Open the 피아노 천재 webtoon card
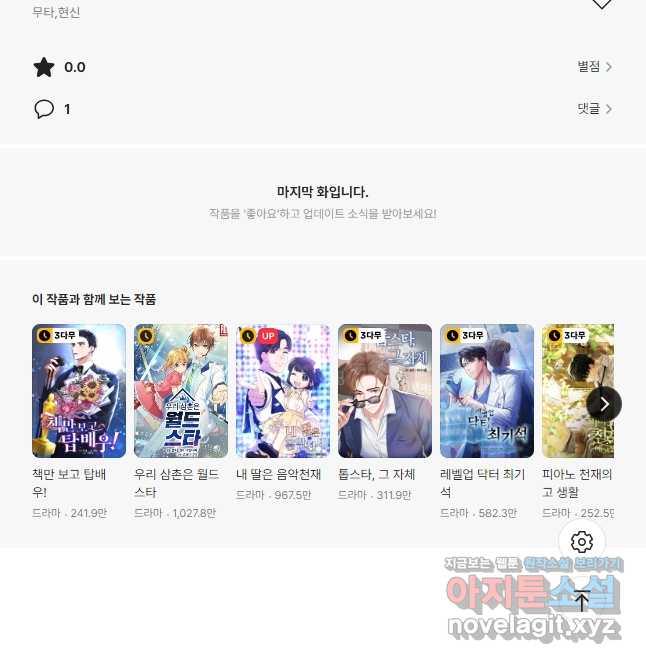Image resolution: width=646 pixels, height=664 pixels. point(576,391)
